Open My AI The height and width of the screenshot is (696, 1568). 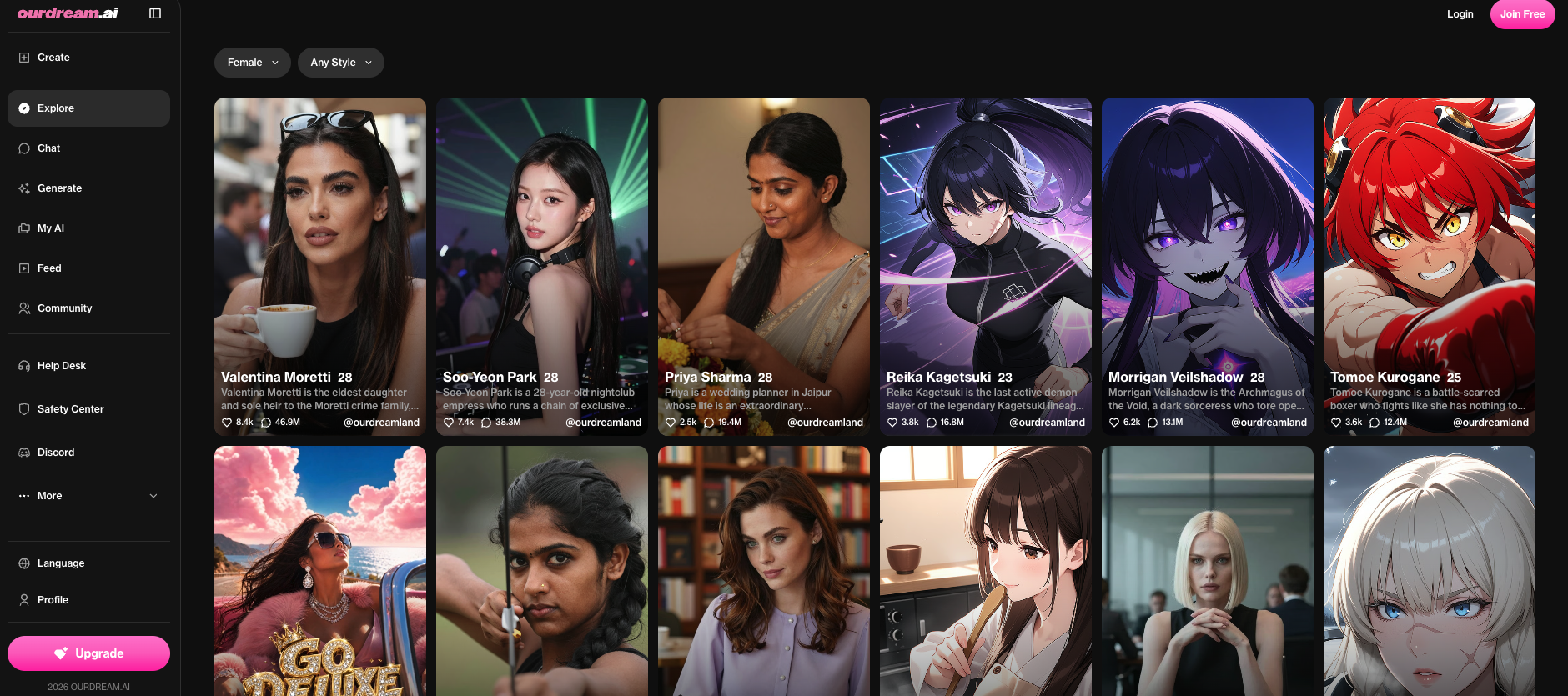[x=88, y=228]
